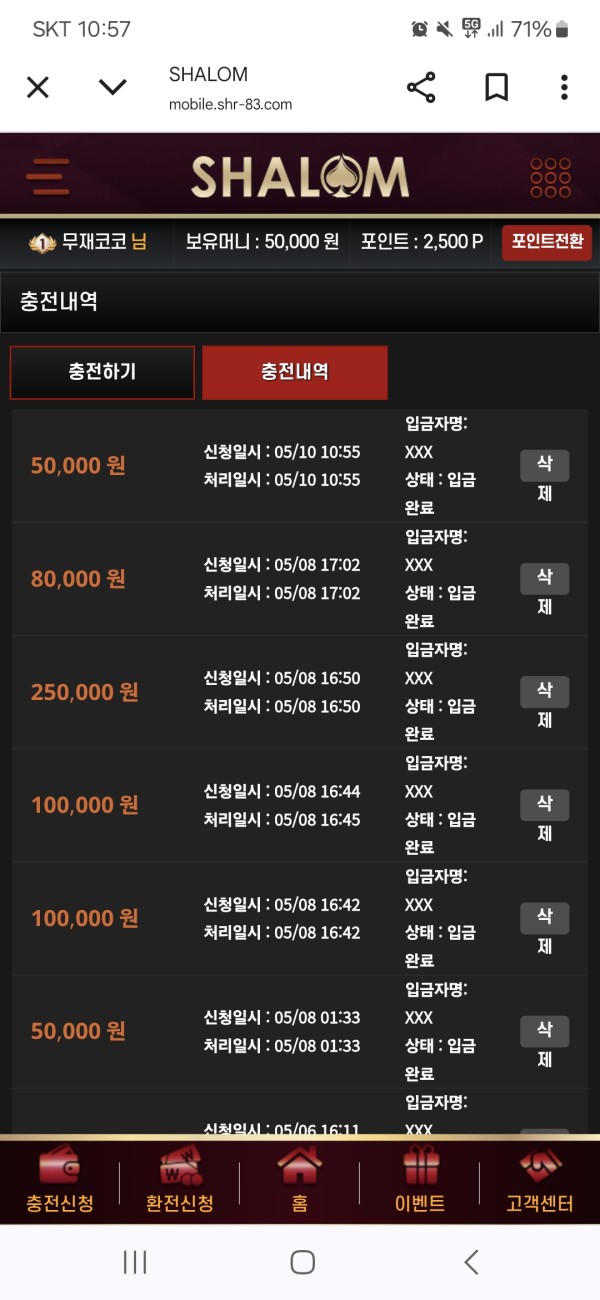
Task: Tap the system back button
Action: click(471, 1262)
